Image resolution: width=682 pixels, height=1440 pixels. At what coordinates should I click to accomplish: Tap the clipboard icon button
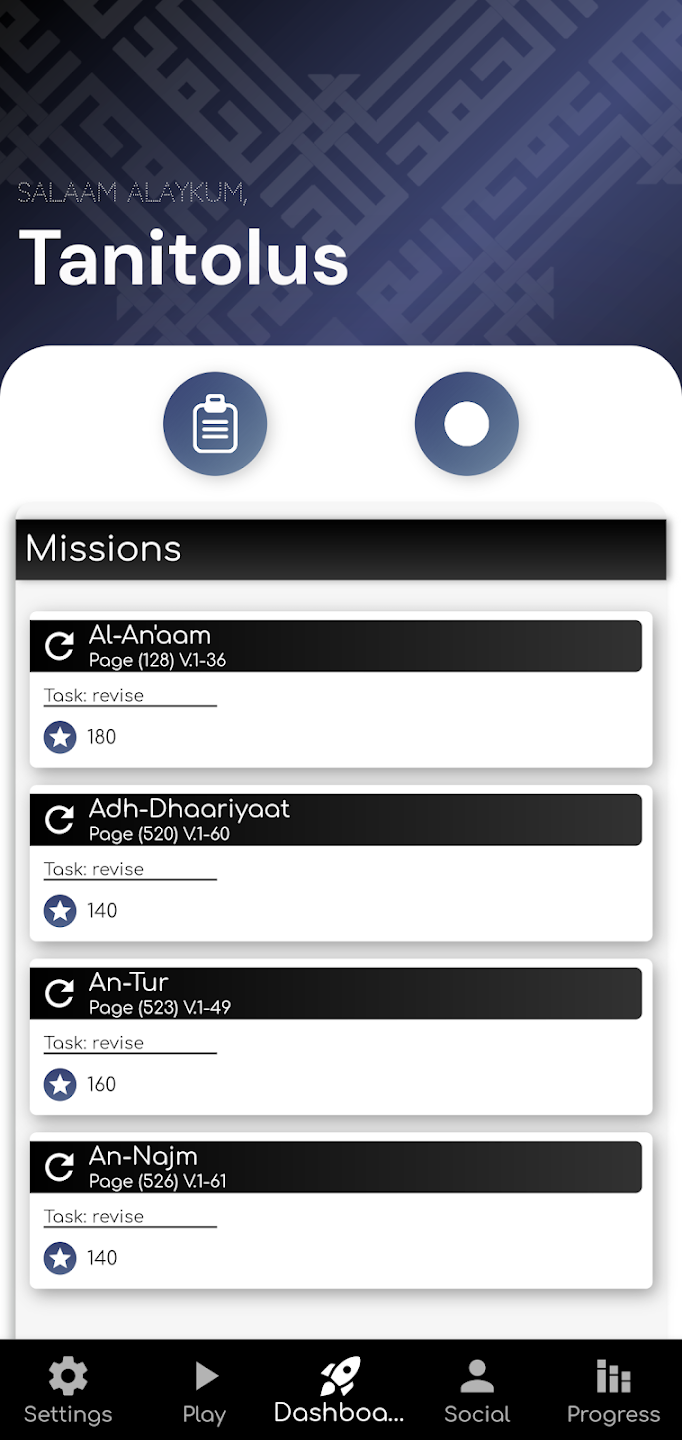pos(215,424)
